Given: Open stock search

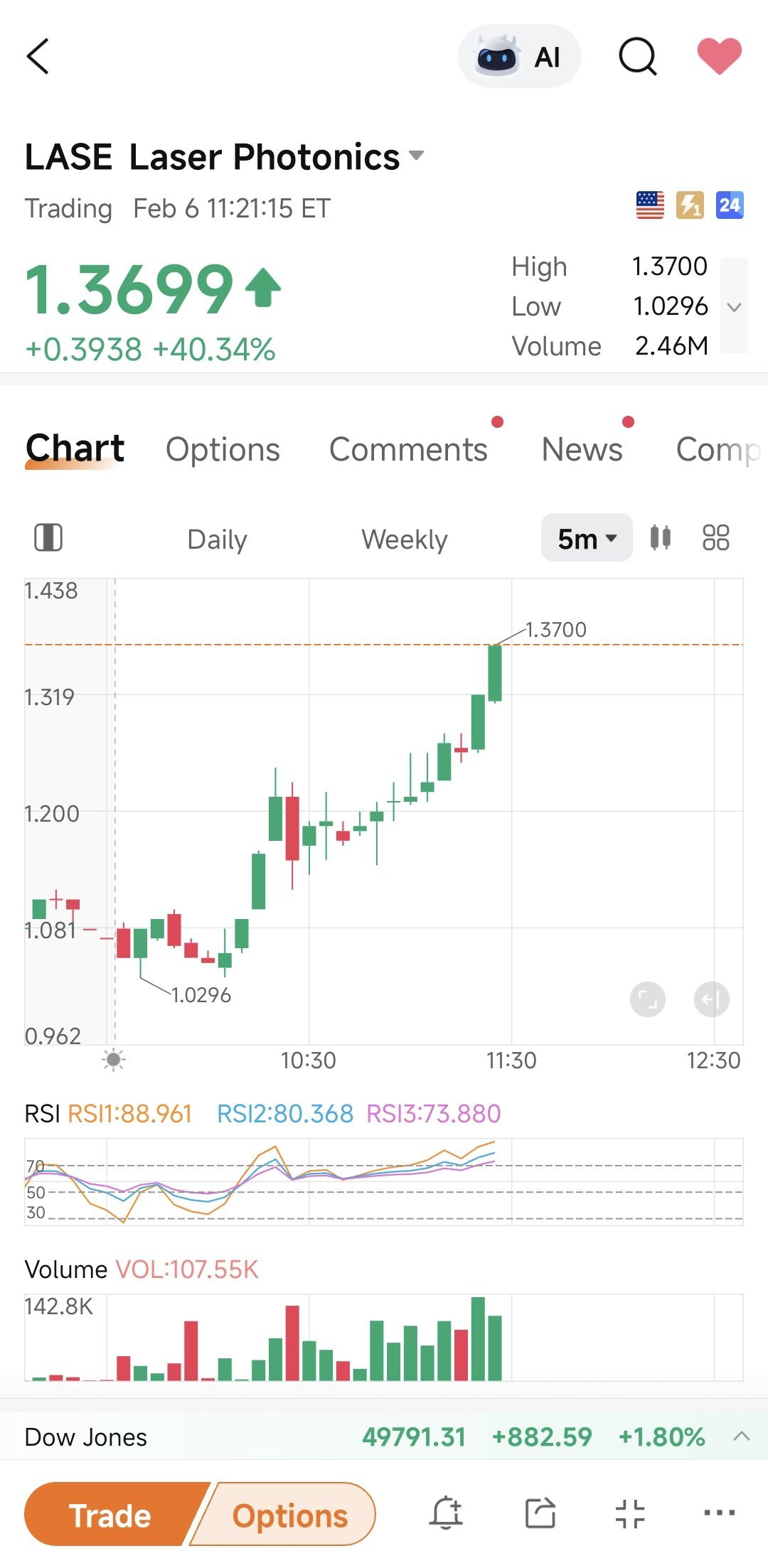Looking at the screenshot, I should [x=637, y=56].
